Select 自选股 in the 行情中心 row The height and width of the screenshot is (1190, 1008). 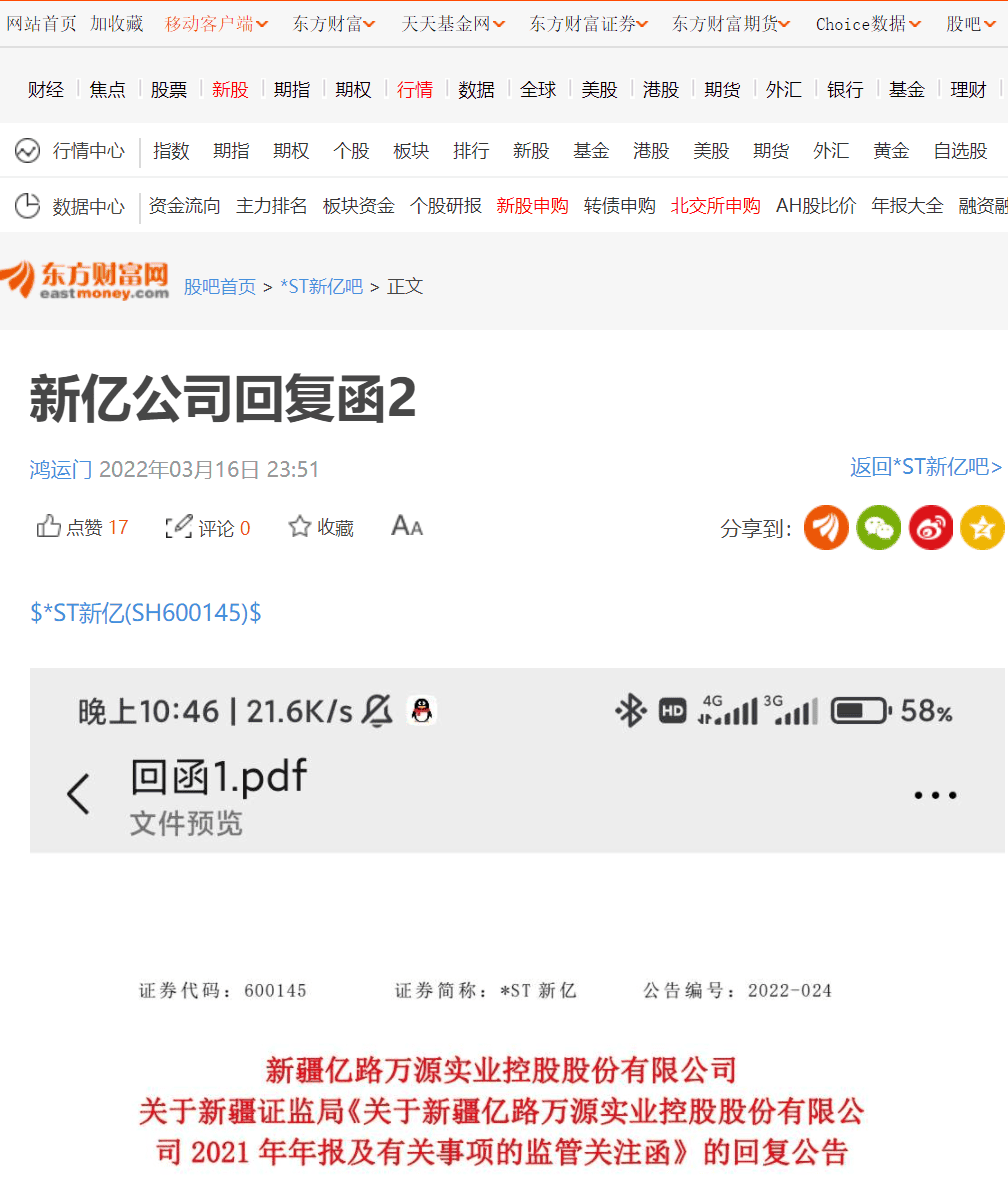point(960,151)
